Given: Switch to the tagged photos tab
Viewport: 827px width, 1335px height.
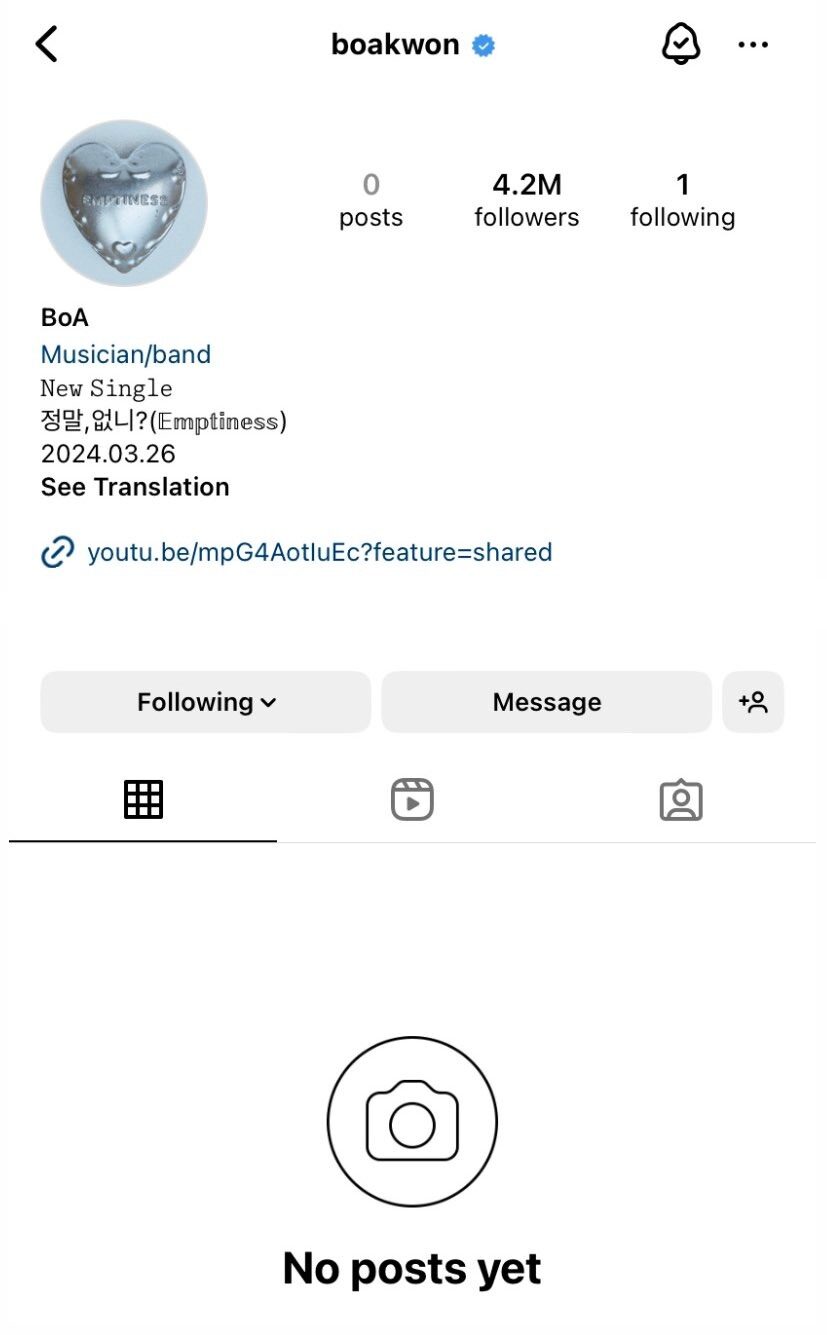Looking at the screenshot, I should (681, 800).
